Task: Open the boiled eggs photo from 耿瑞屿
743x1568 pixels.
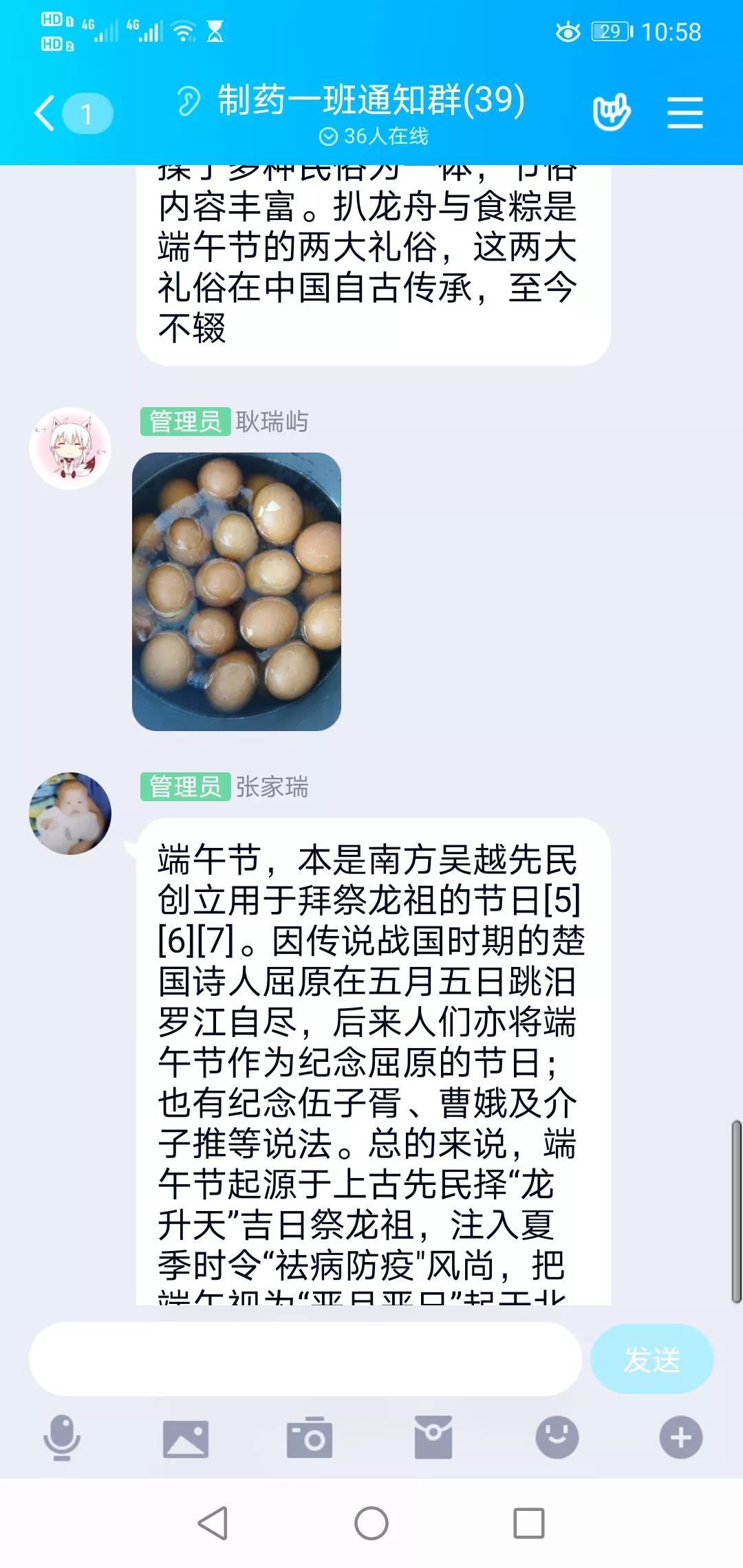Action: coord(237,591)
